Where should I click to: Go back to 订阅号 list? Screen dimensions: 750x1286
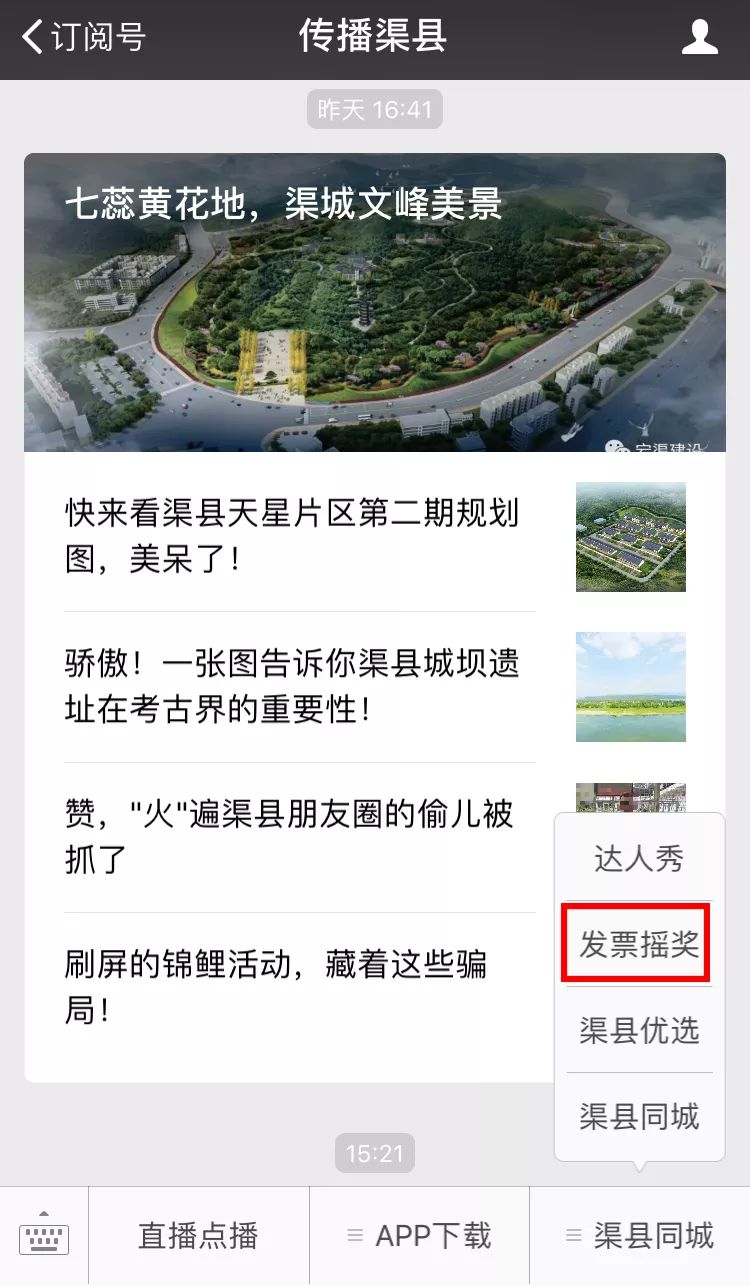click(x=84, y=38)
